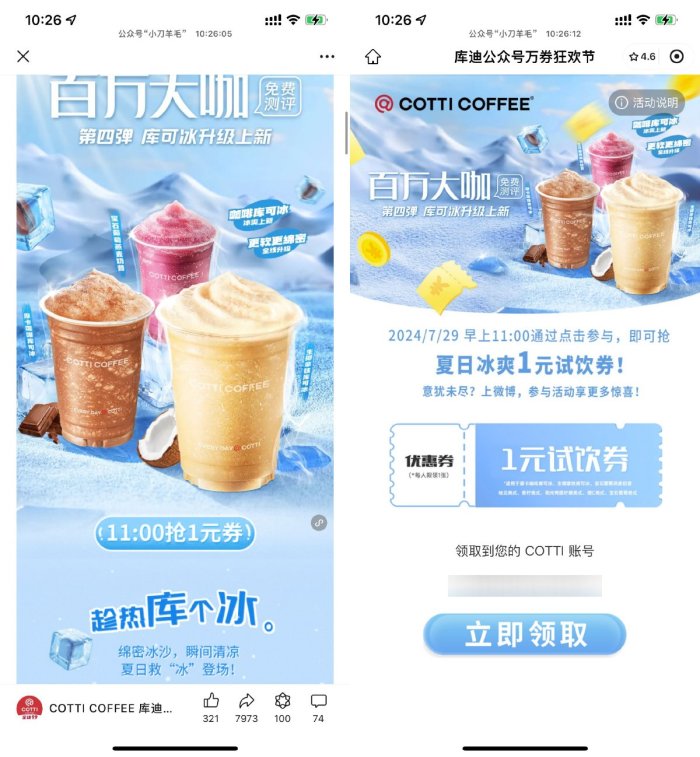Open 活动说明 activity rules
The image size is (700, 757).
646,102
